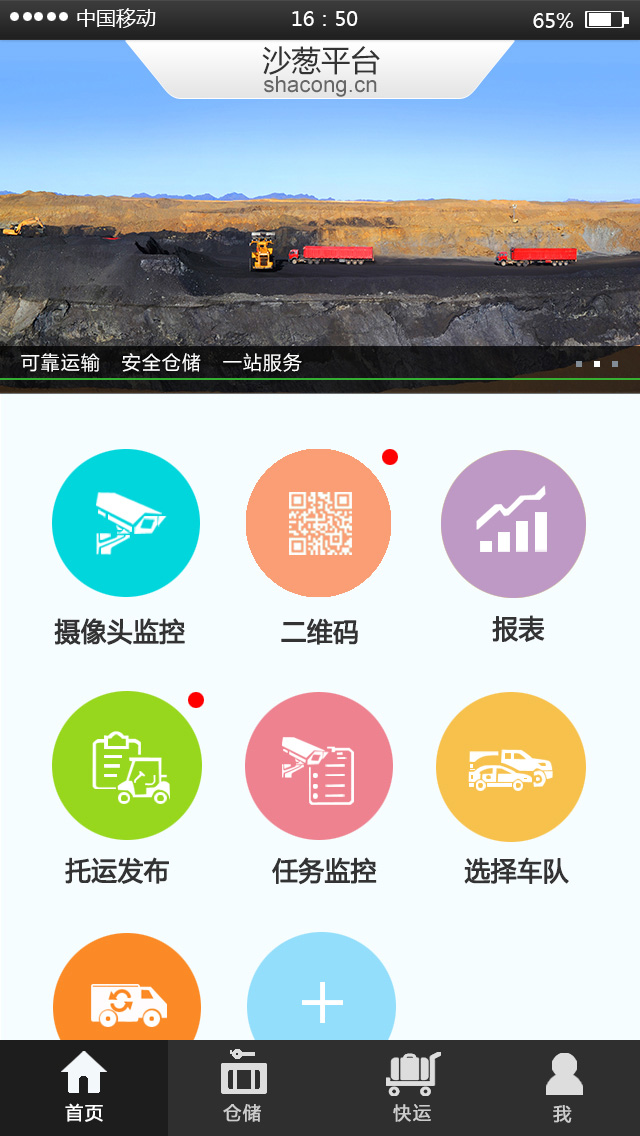View 报表 reports
This screenshot has width=640, height=1136.
513,523
